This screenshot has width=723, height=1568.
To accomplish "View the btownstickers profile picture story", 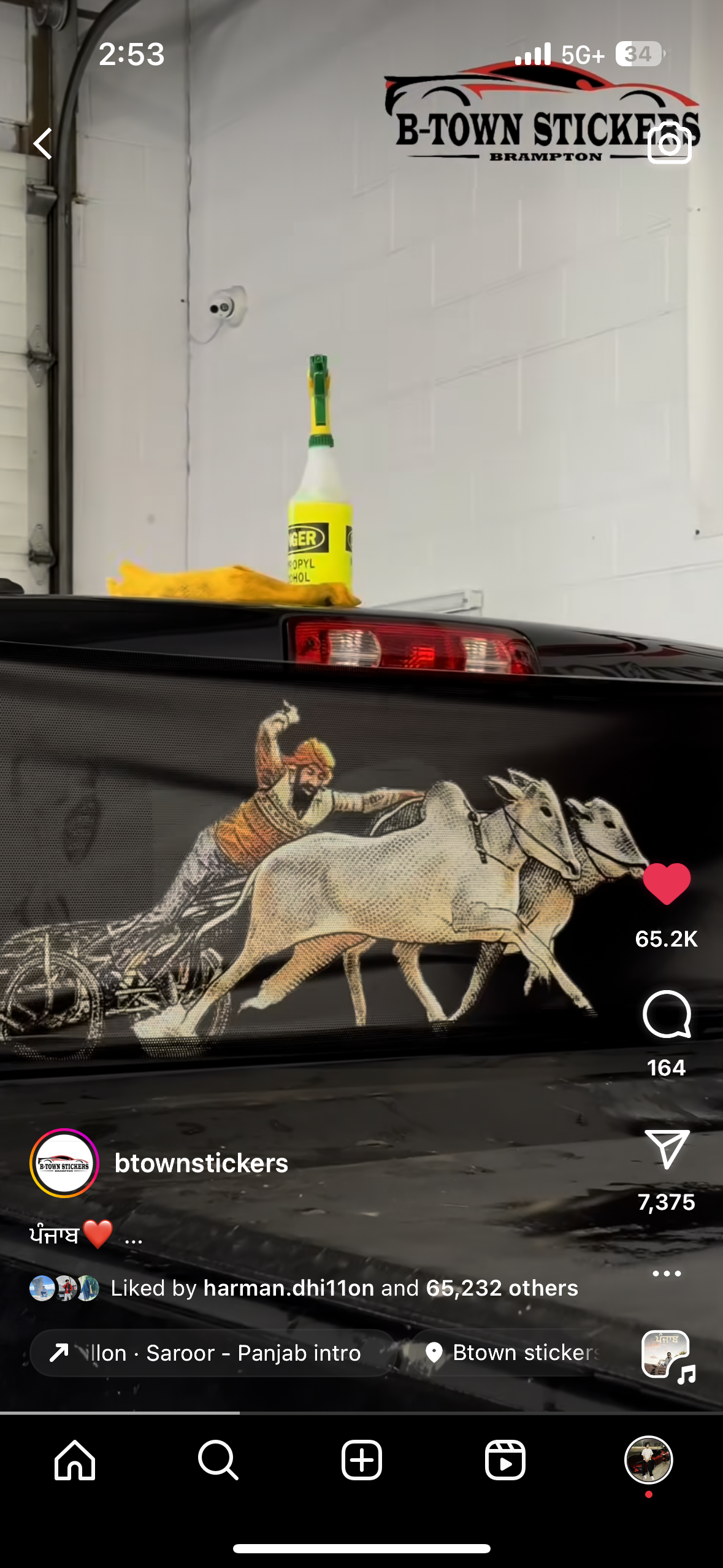I will (x=64, y=1163).
